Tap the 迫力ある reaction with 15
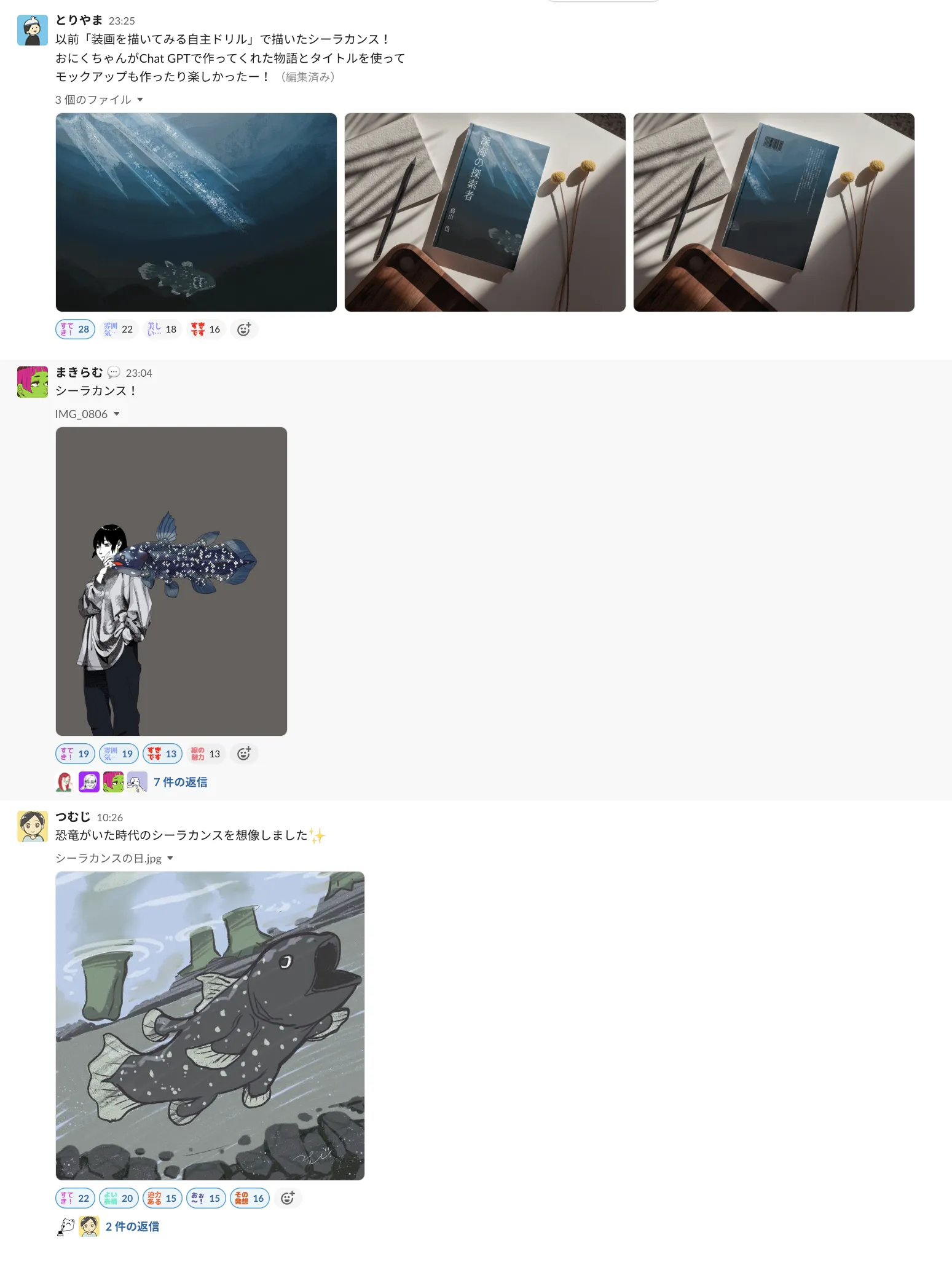 tap(162, 1198)
